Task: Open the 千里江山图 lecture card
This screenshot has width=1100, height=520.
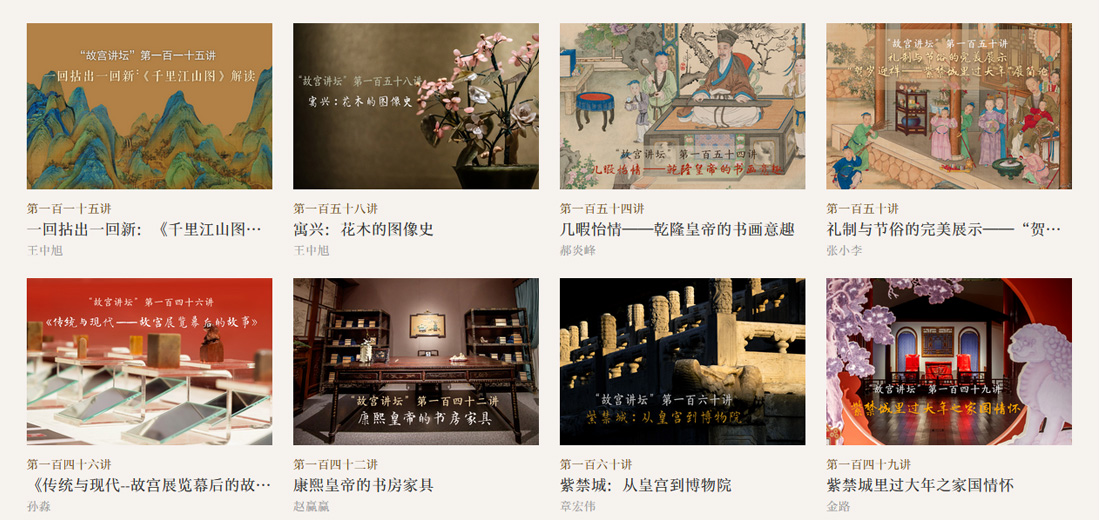Action: [x=149, y=106]
